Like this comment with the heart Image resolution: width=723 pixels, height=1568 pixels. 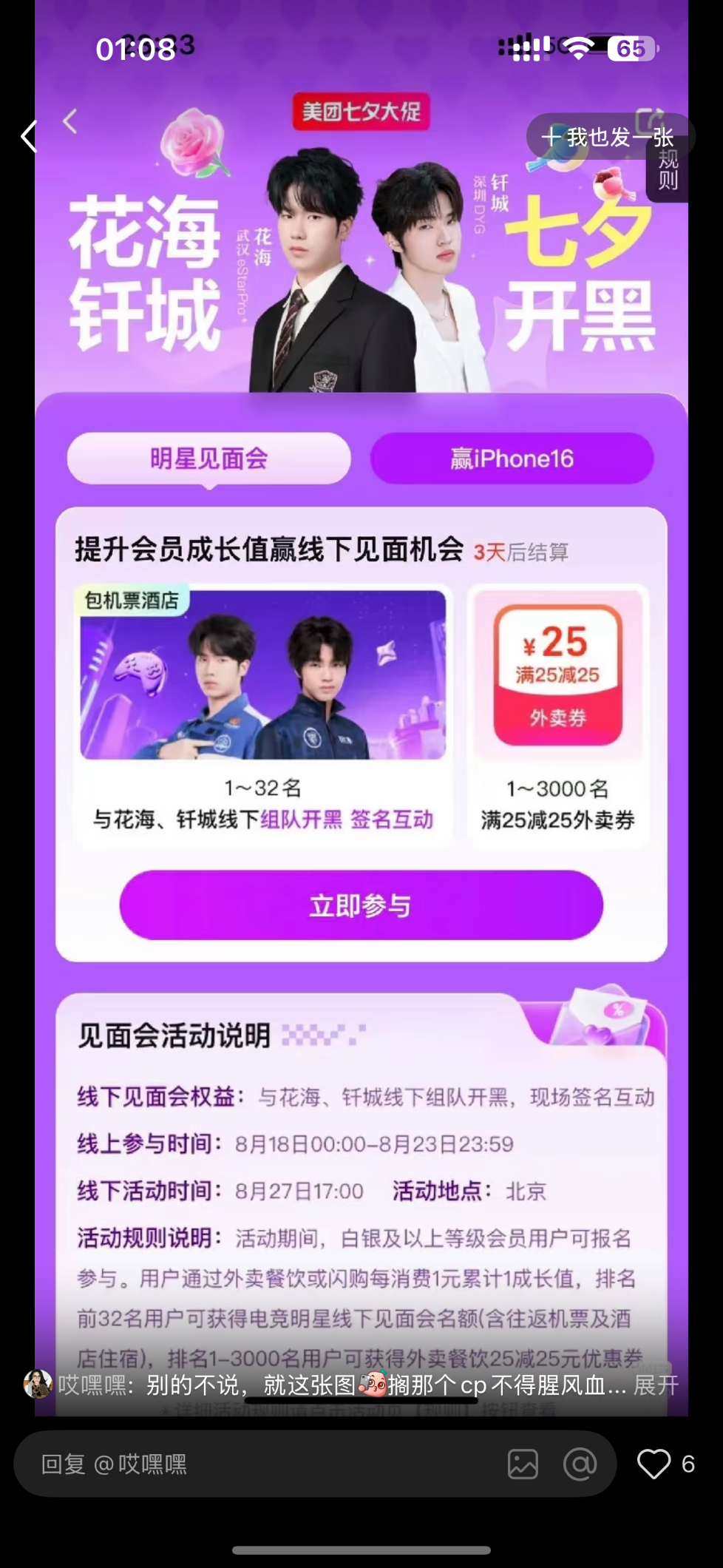654,1464
